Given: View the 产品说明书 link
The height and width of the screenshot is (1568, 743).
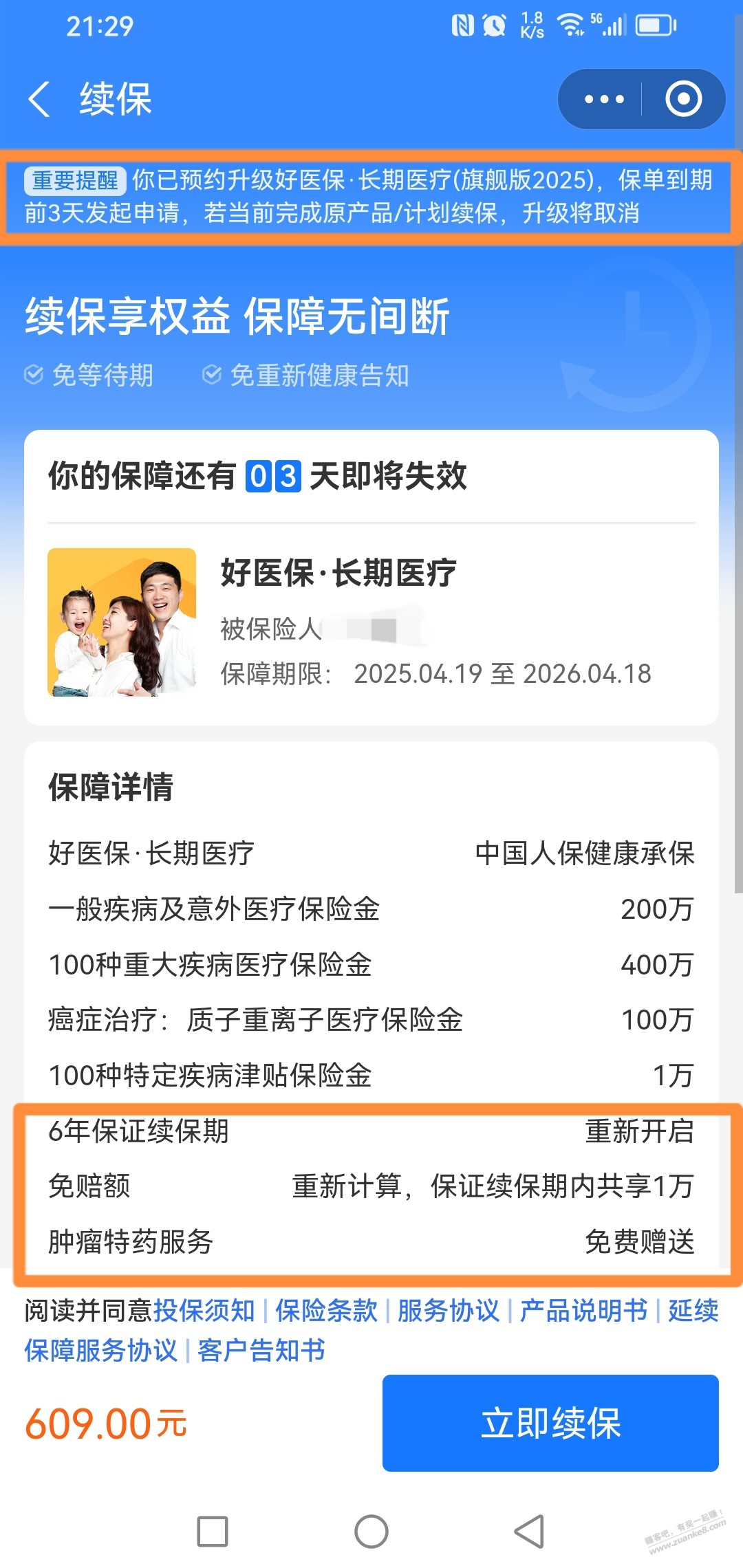Looking at the screenshot, I should coord(583,1310).
